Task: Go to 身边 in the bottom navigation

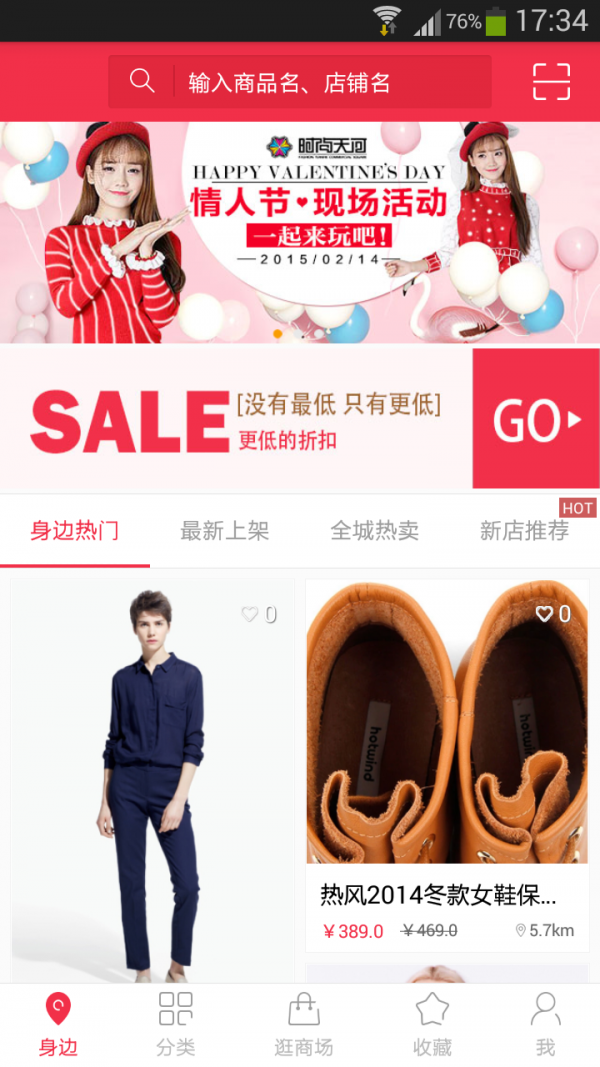Action: (x=58, y=1025)
